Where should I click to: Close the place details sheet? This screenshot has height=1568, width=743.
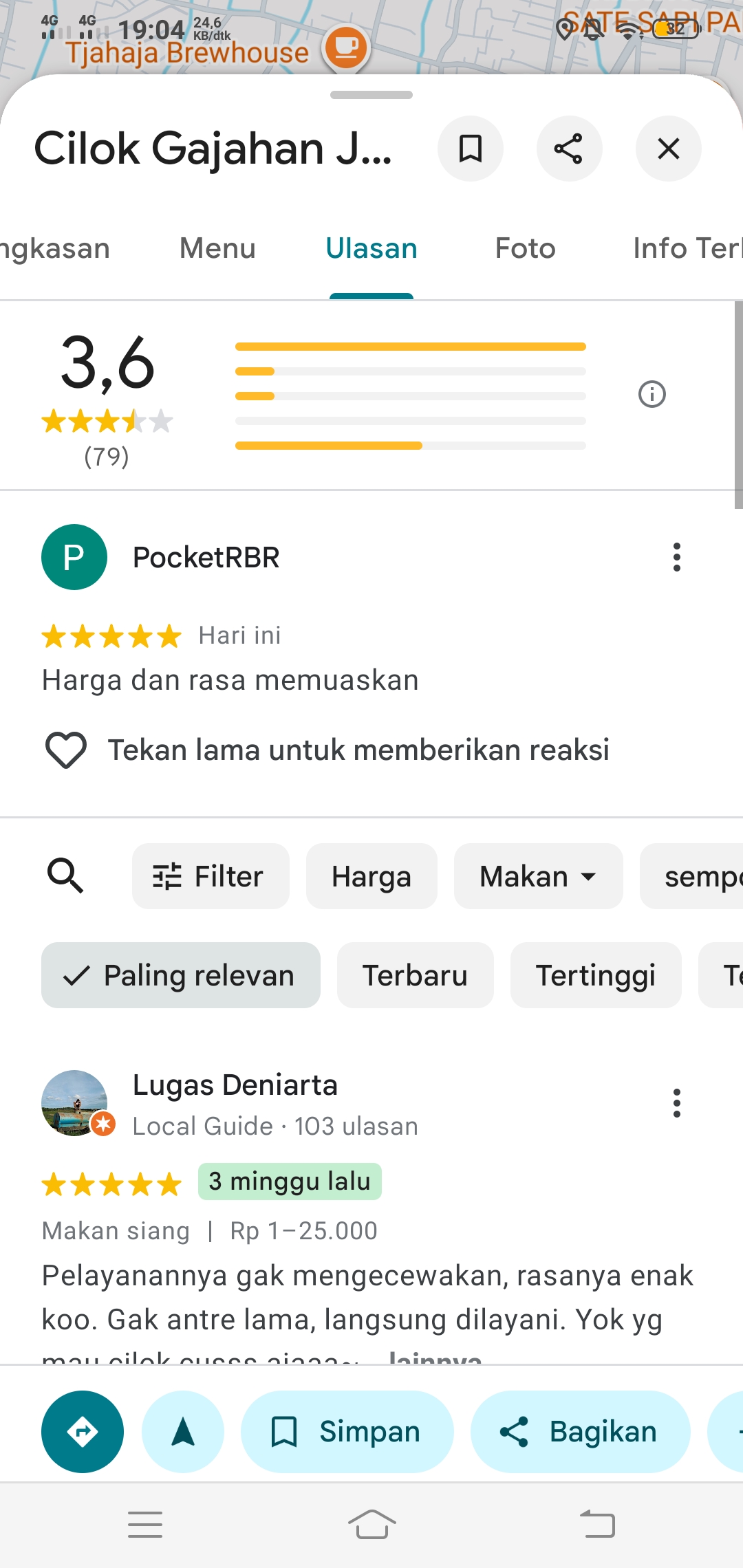tap(668, 149)
